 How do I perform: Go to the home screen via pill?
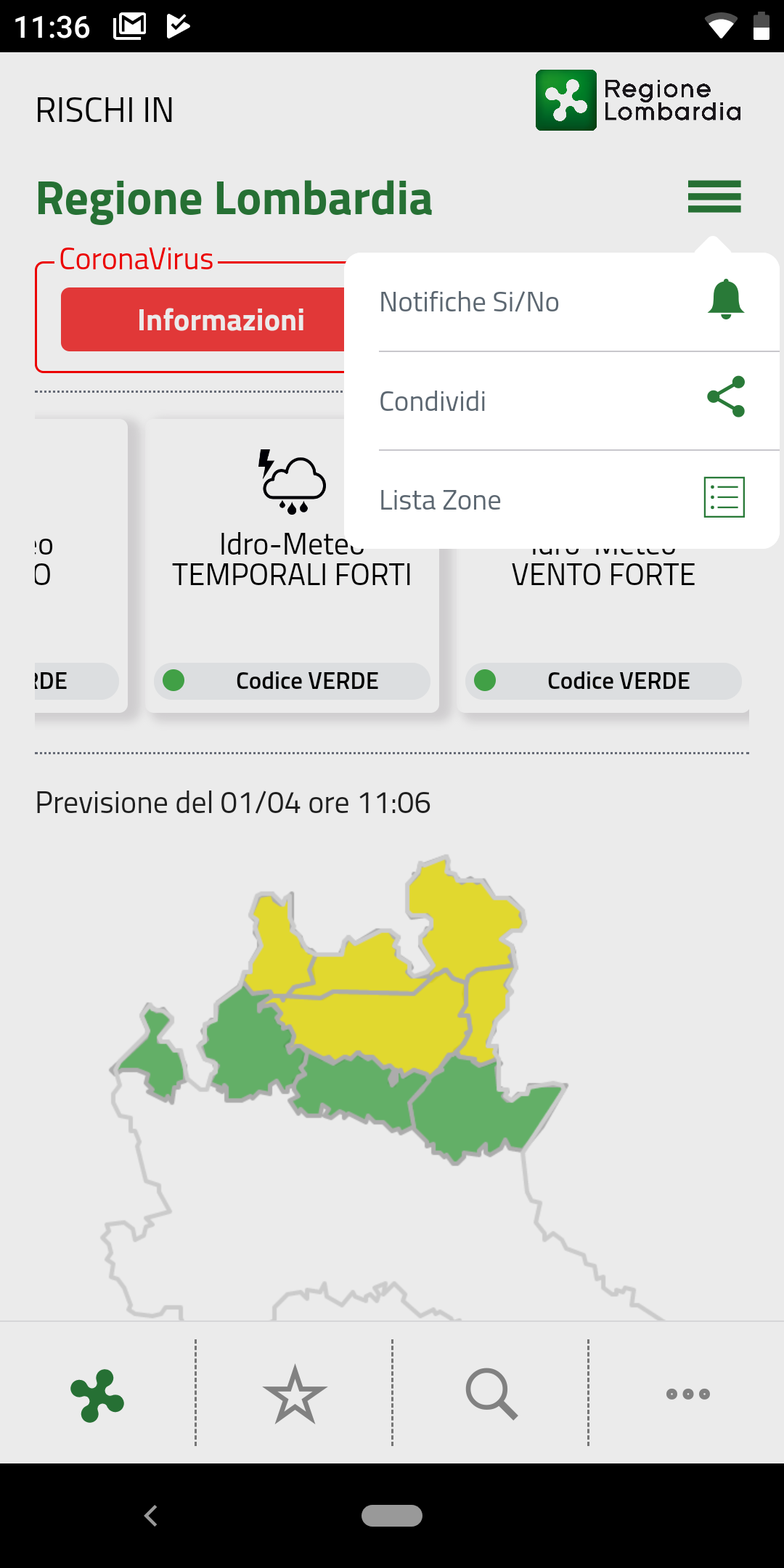coord(392,1516)
